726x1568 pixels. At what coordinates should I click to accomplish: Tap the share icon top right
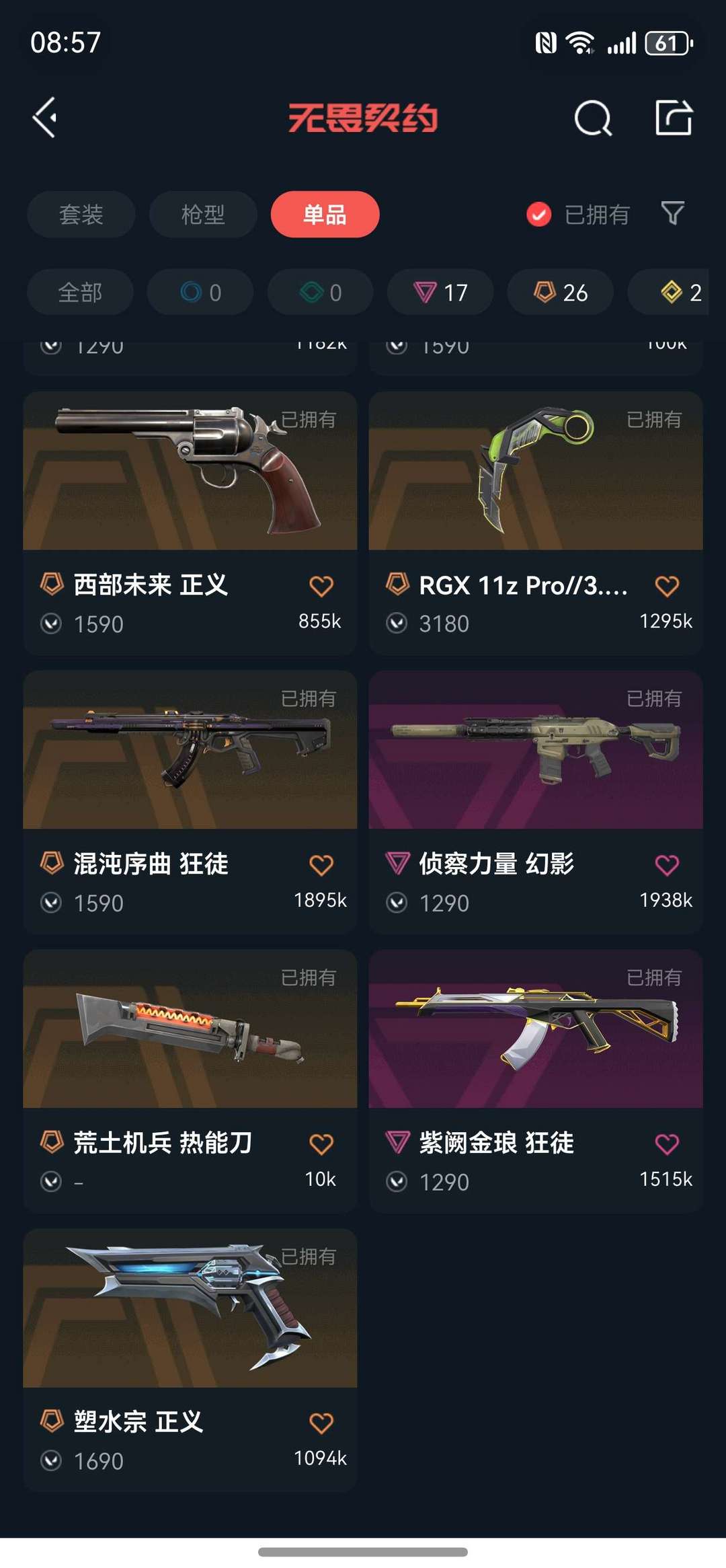tap(676, 119)
